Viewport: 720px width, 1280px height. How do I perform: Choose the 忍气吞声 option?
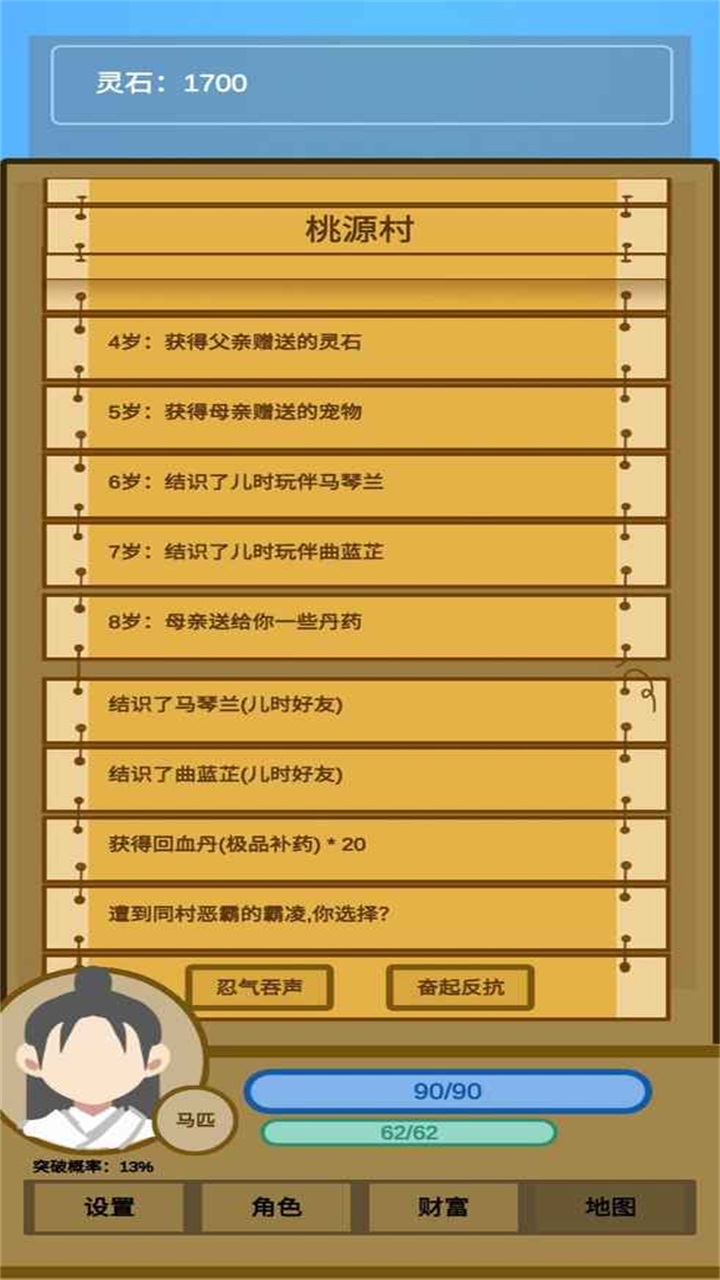click(x=259, y=988)
